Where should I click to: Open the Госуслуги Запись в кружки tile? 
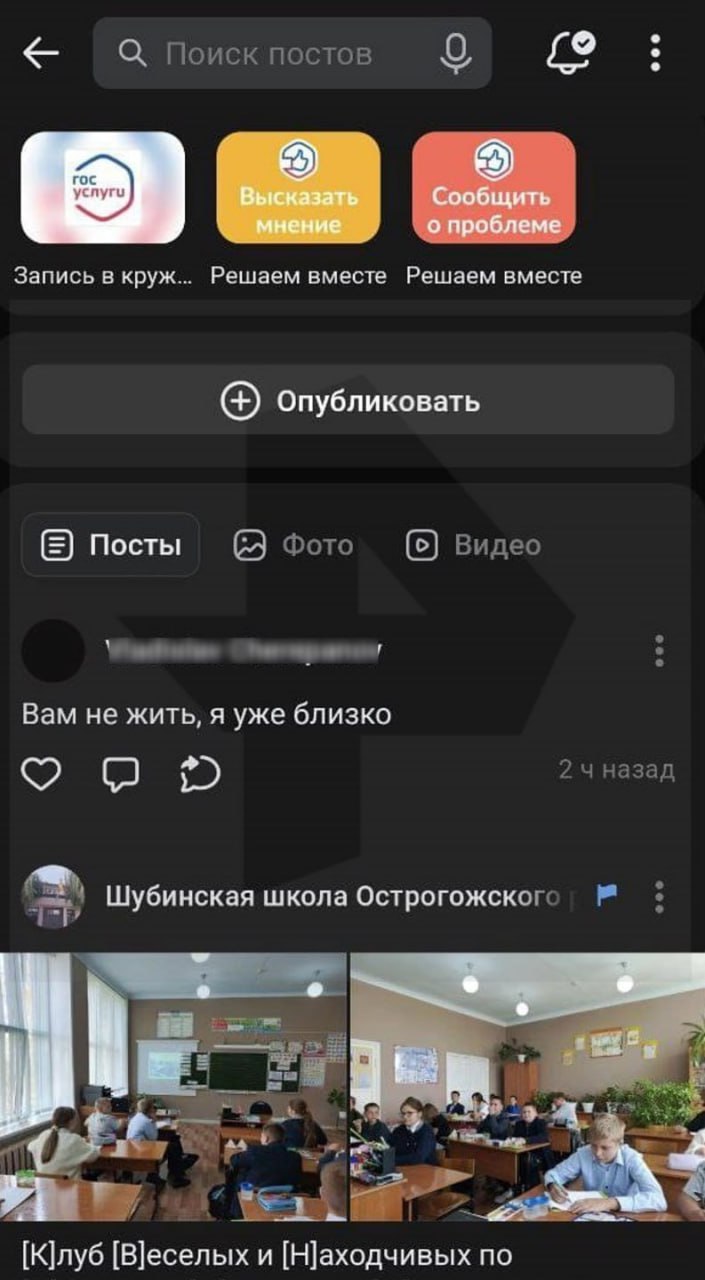pyautogui.click(x=103, y=188)
